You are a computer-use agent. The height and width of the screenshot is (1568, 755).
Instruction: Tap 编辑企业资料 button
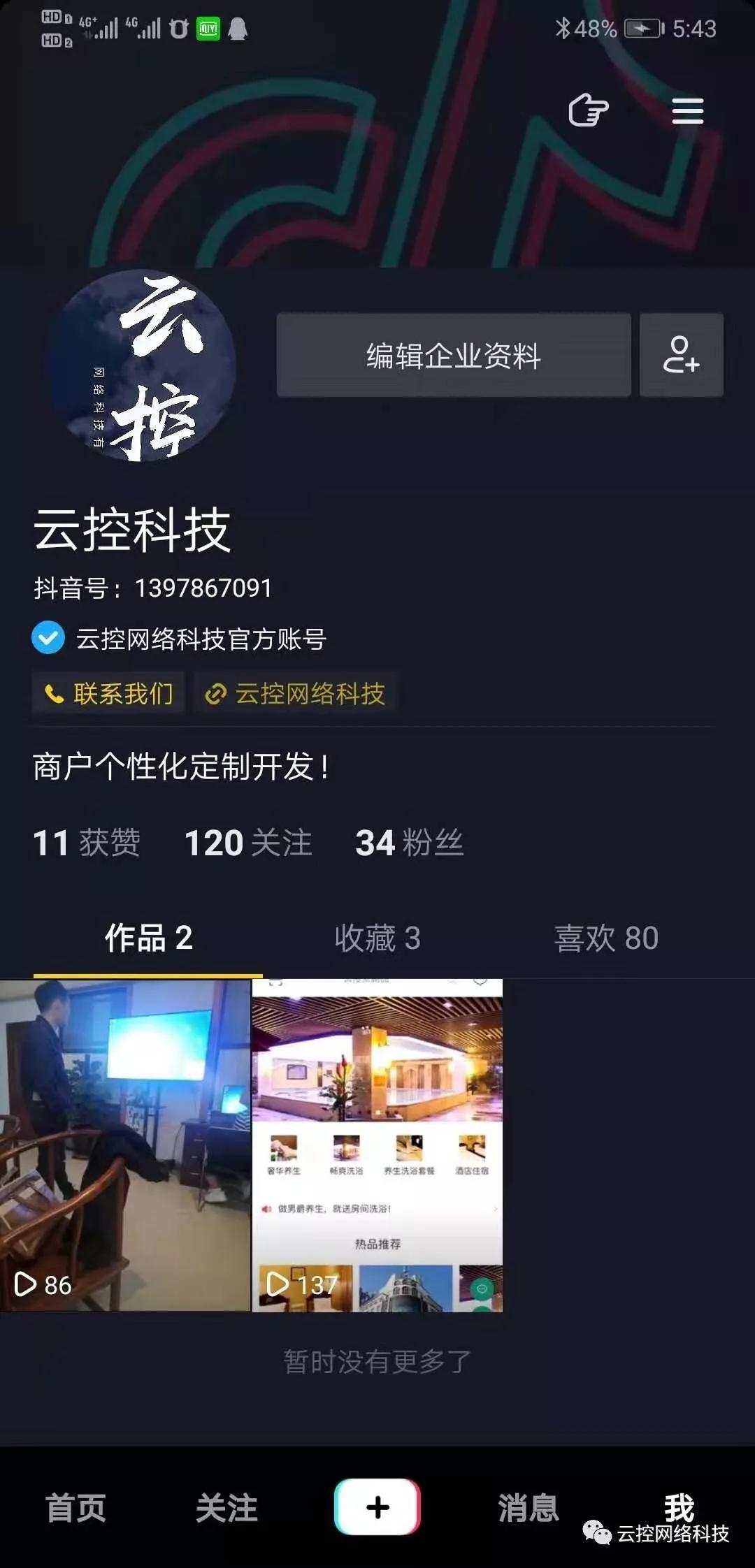tap(454, 356)
